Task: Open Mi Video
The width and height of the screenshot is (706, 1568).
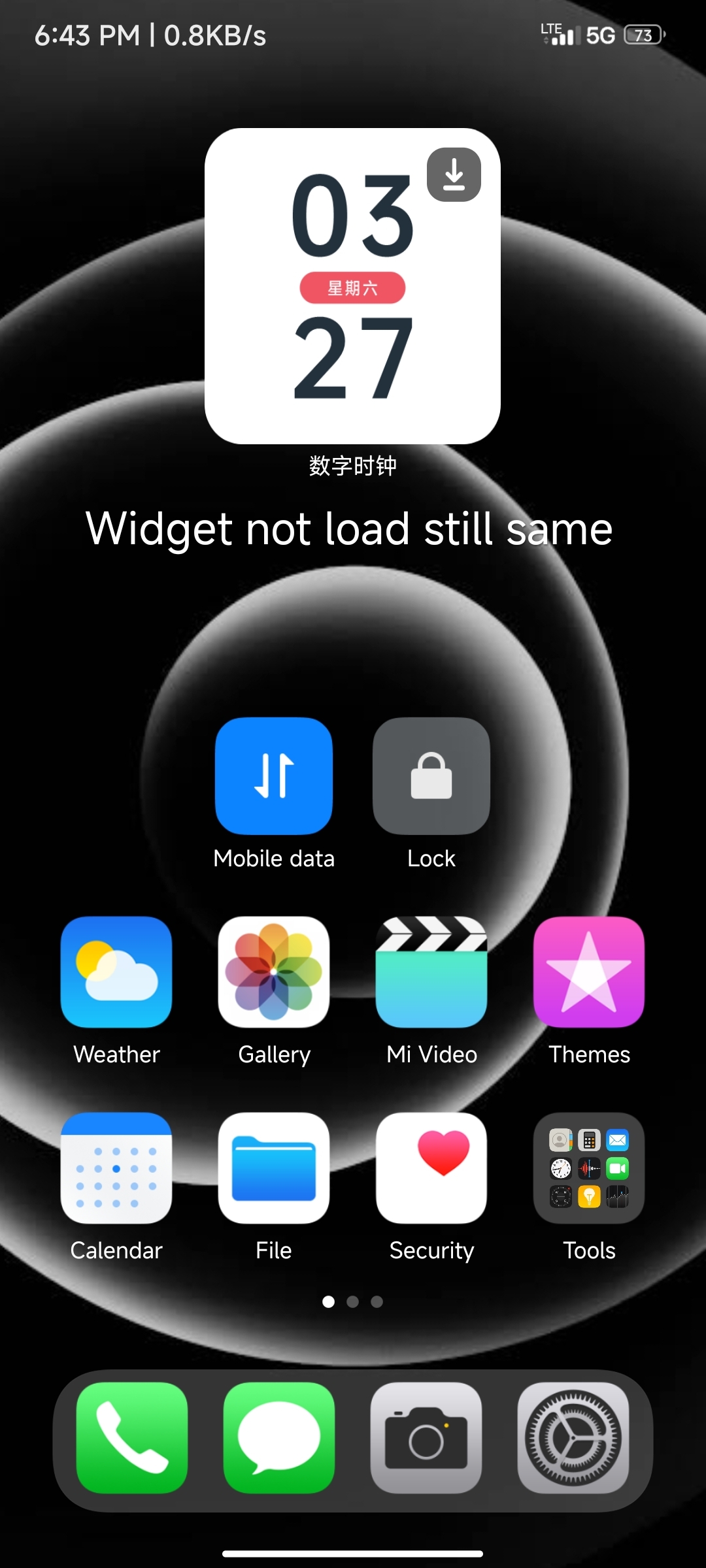Action: pos(431,972)
